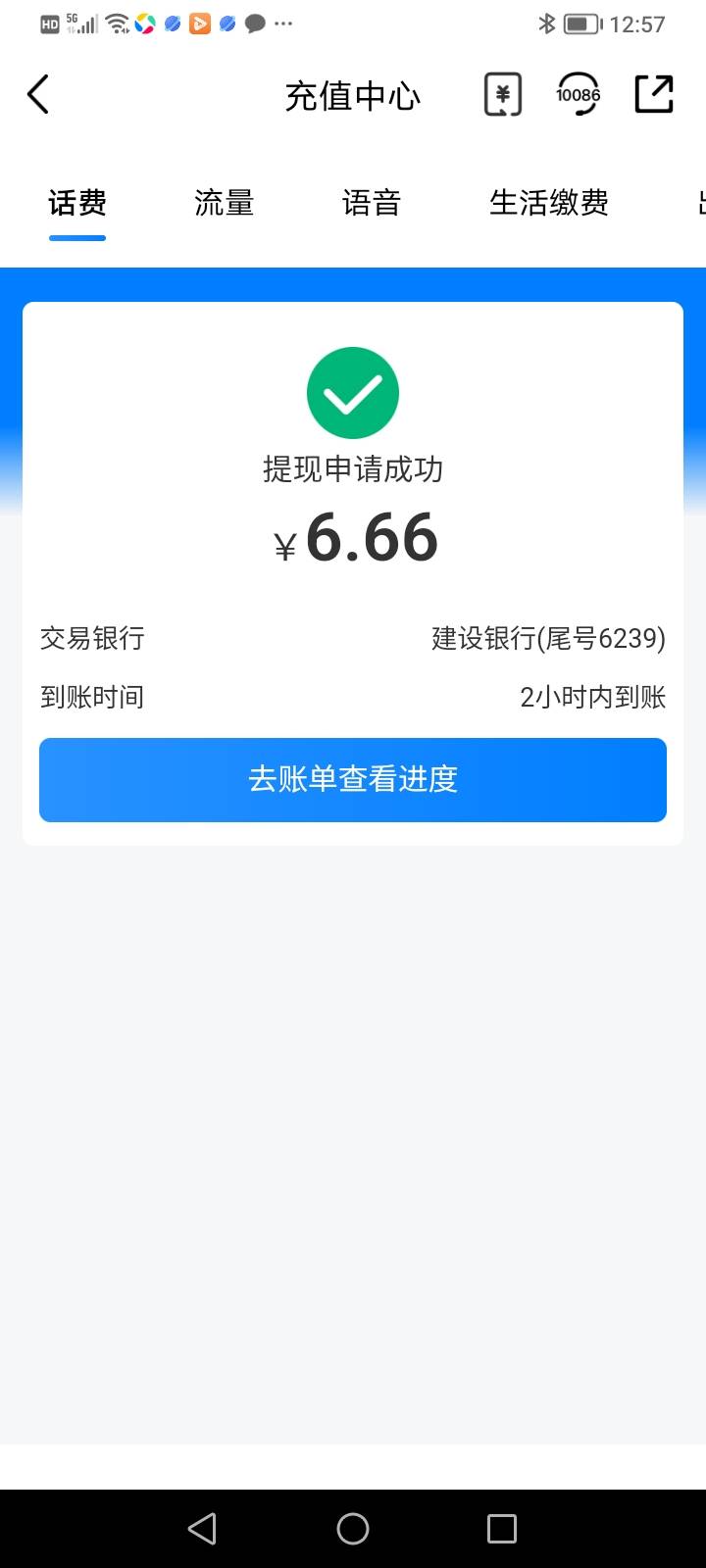The height and width of the screenshot is (1568, 706).
Task: Switch to the 流量 tab
Action: (x=225, y=203)
